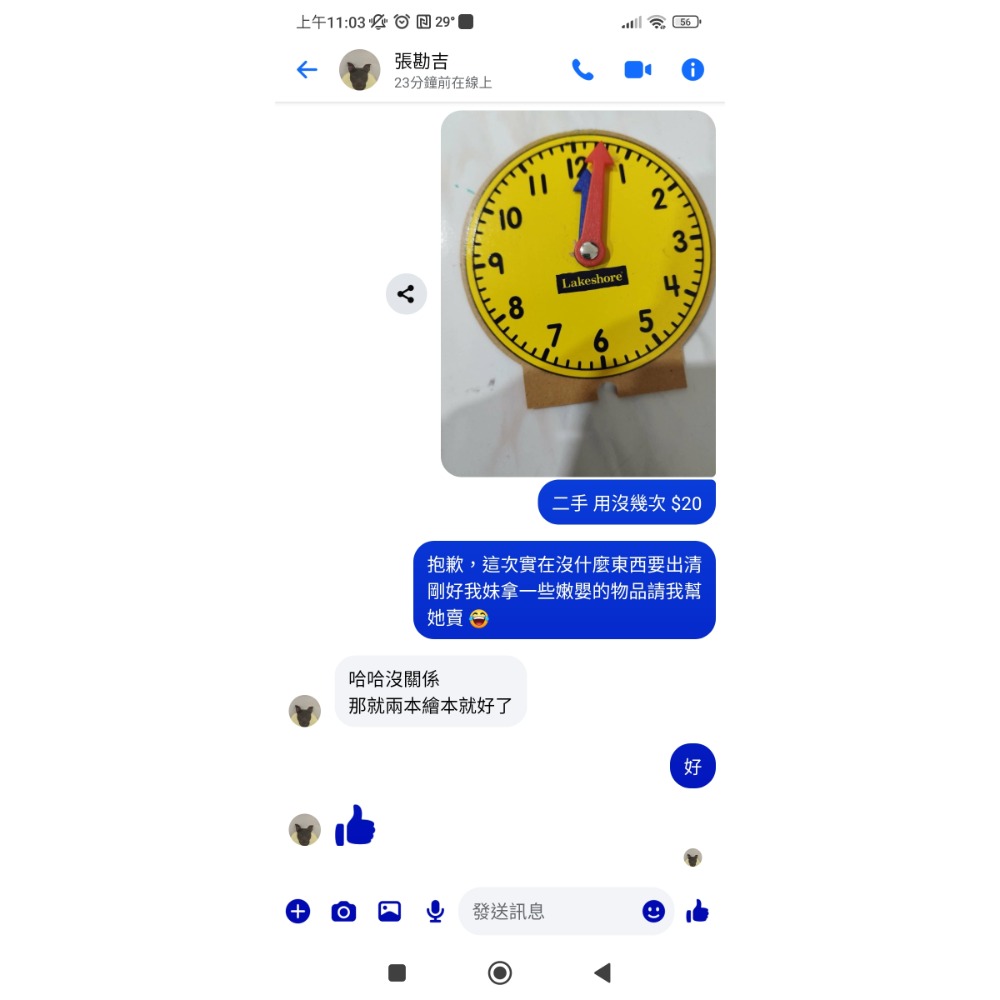This screenshot has width=1000, height=1000.
Task: Share the clock photo
Action: (x=406, y=294)
